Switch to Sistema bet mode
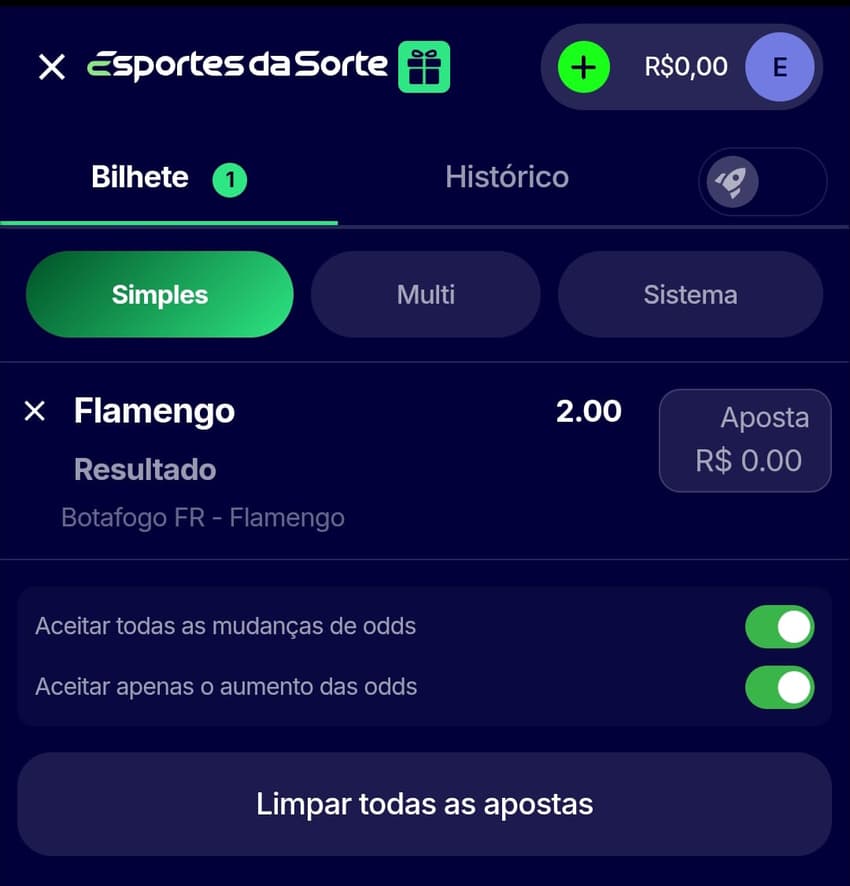Viewport: 850px width, 886px height. (690, 294)
